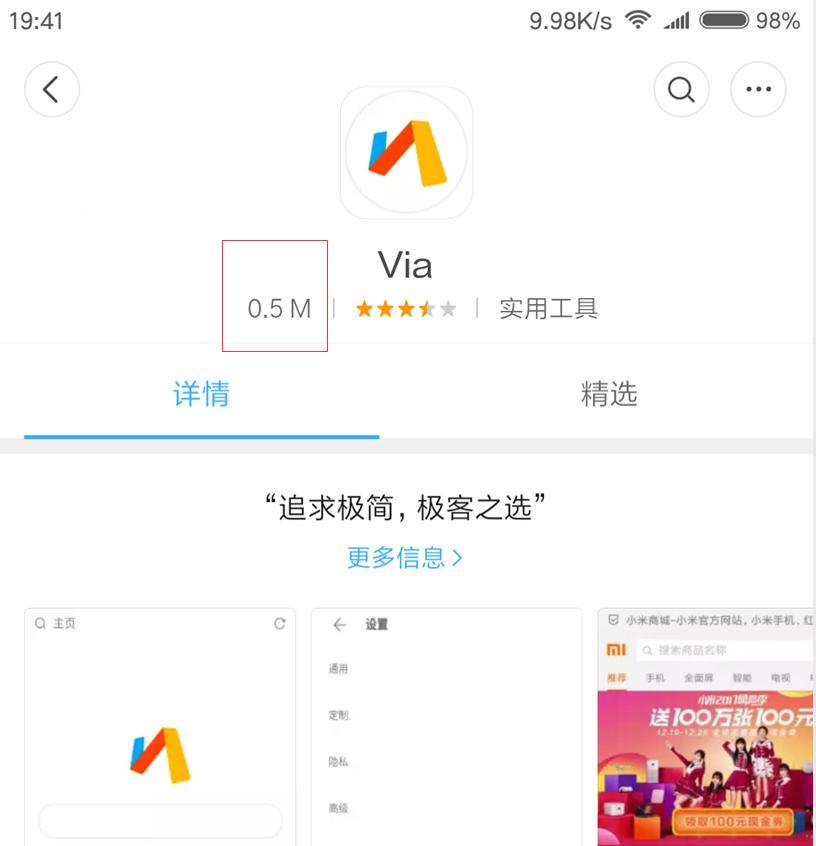This screenshot has width=816, height=846.
Task: Open search using the magnifier icon
Action: pyautogui.click(x=682, y=89)
